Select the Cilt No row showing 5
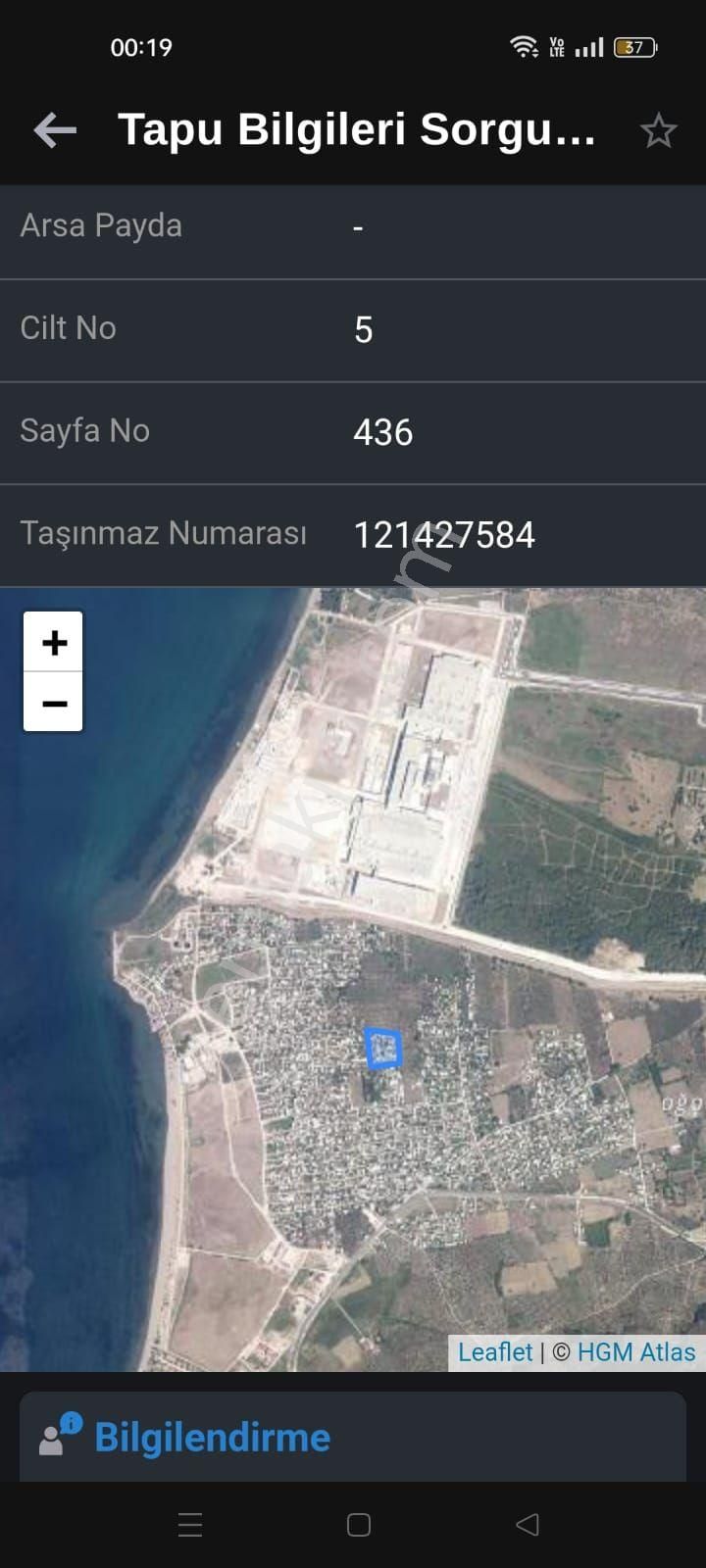The height and width of the screenshot is (1568, 706). 353,330
